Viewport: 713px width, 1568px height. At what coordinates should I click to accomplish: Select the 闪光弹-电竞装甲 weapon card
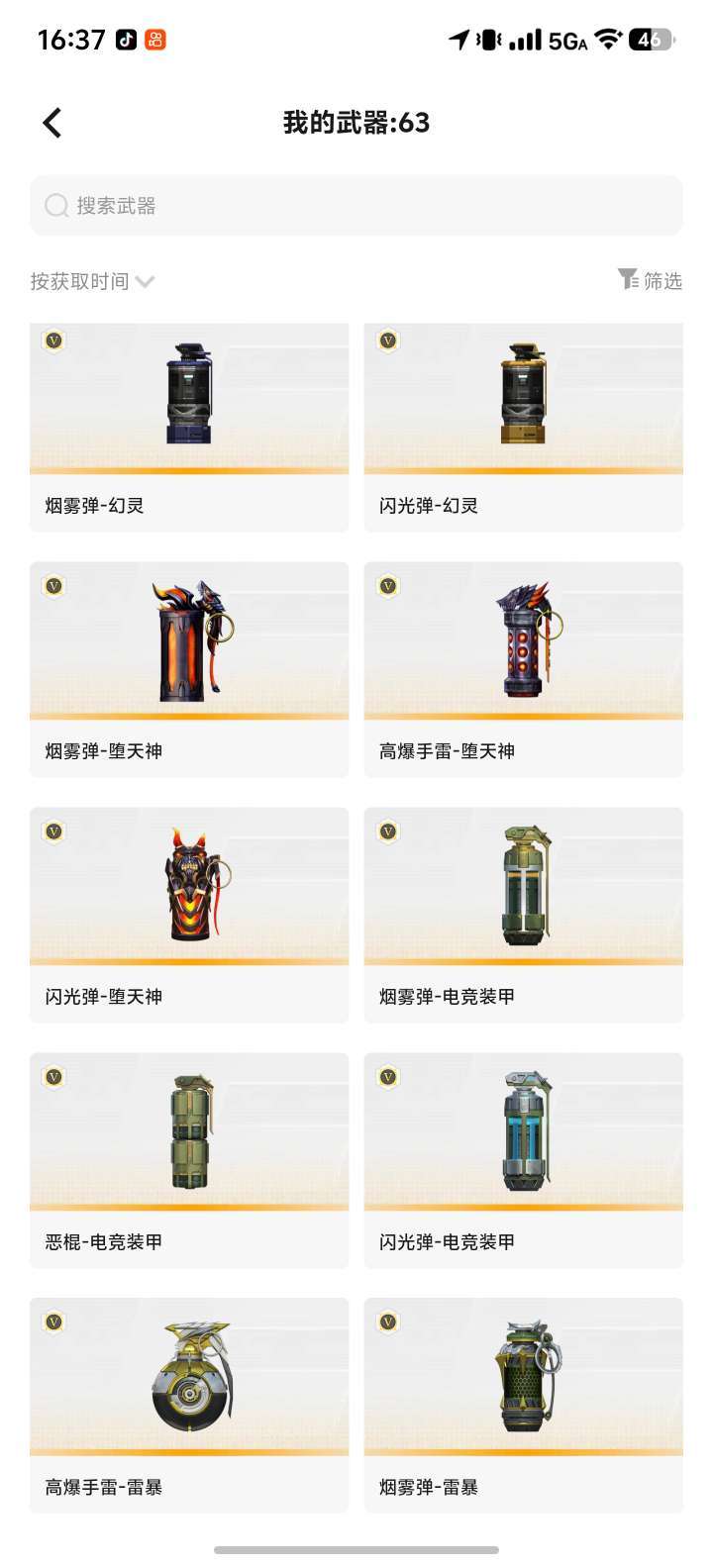523,1160
